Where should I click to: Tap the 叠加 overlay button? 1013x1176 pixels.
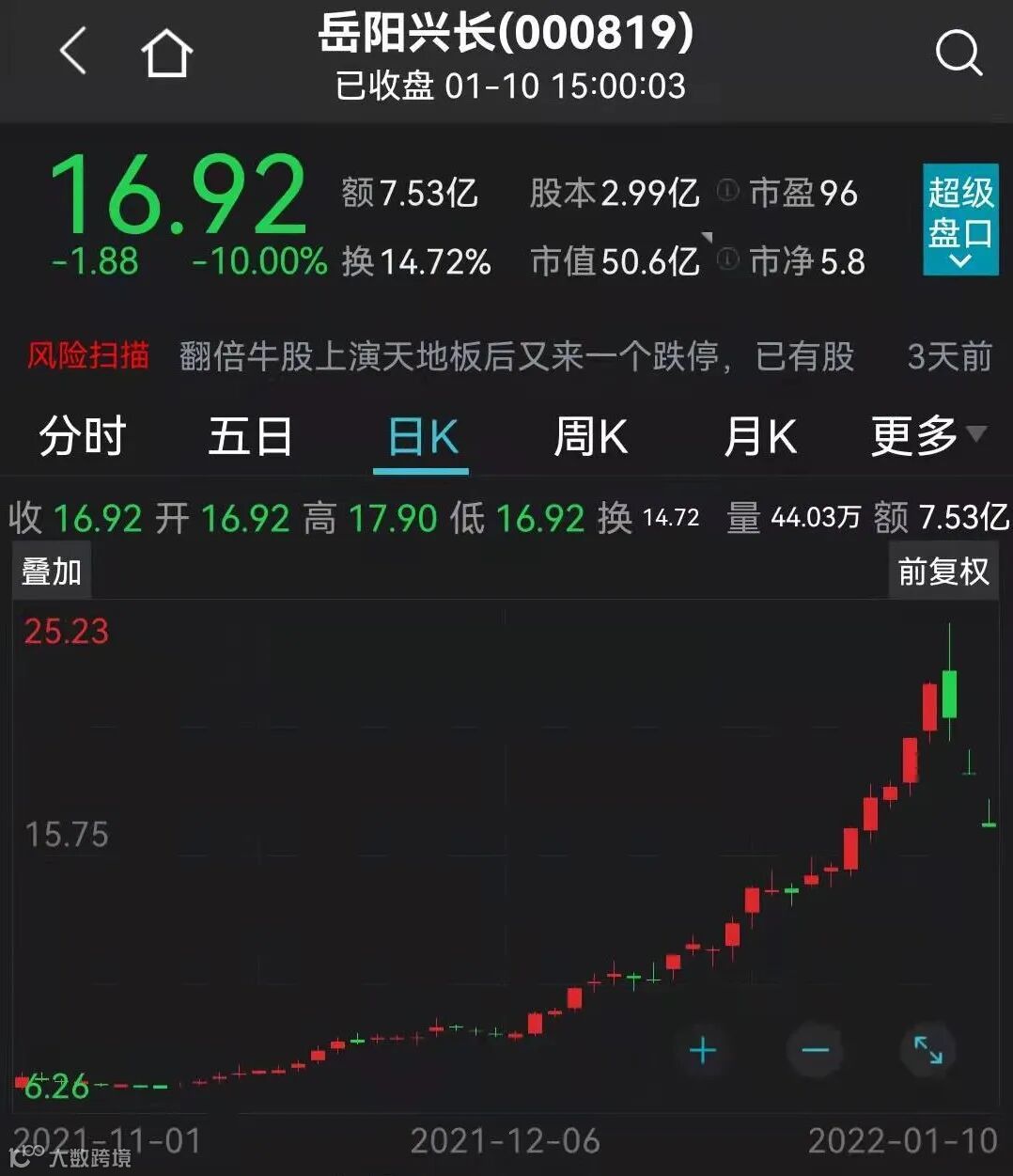52,572
